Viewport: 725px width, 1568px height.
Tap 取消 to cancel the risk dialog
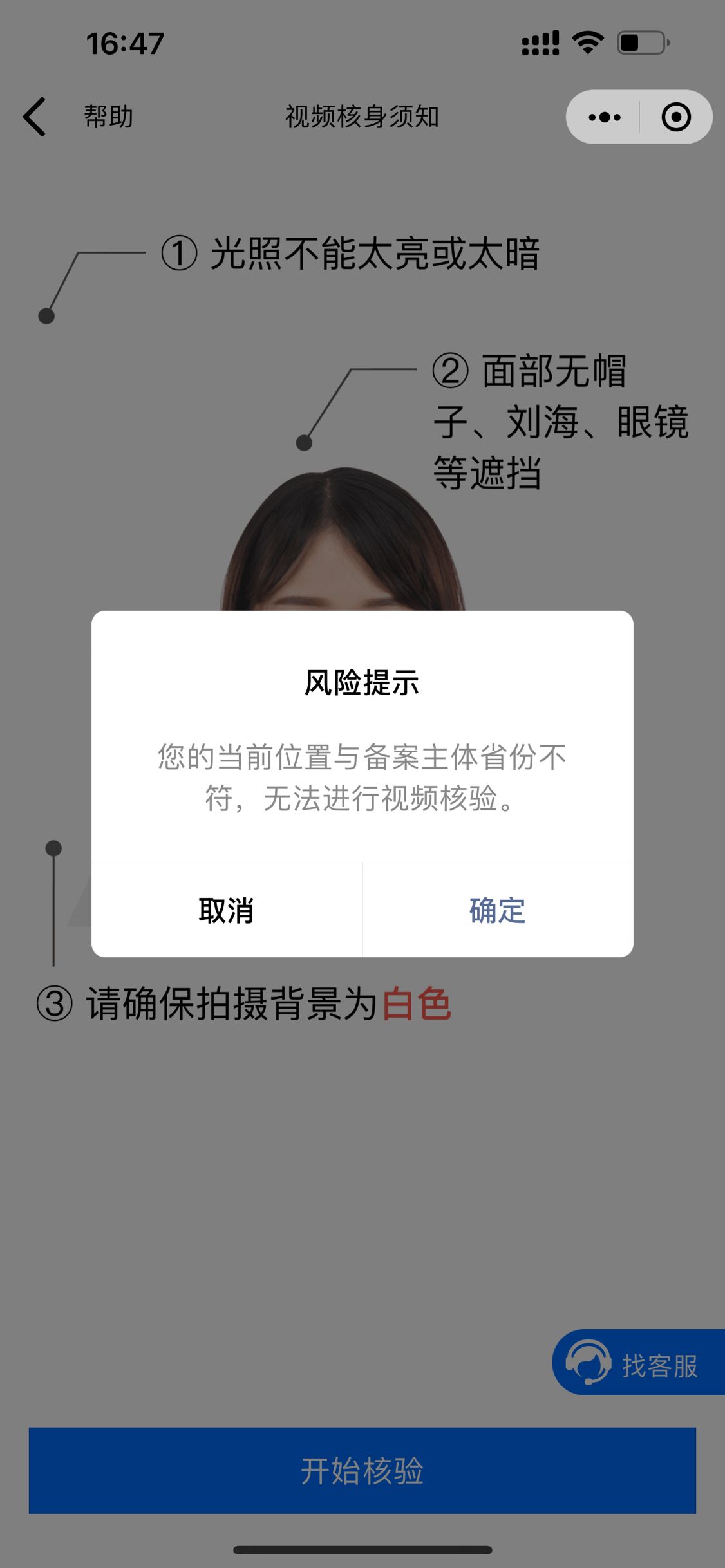tap(227, 910)
